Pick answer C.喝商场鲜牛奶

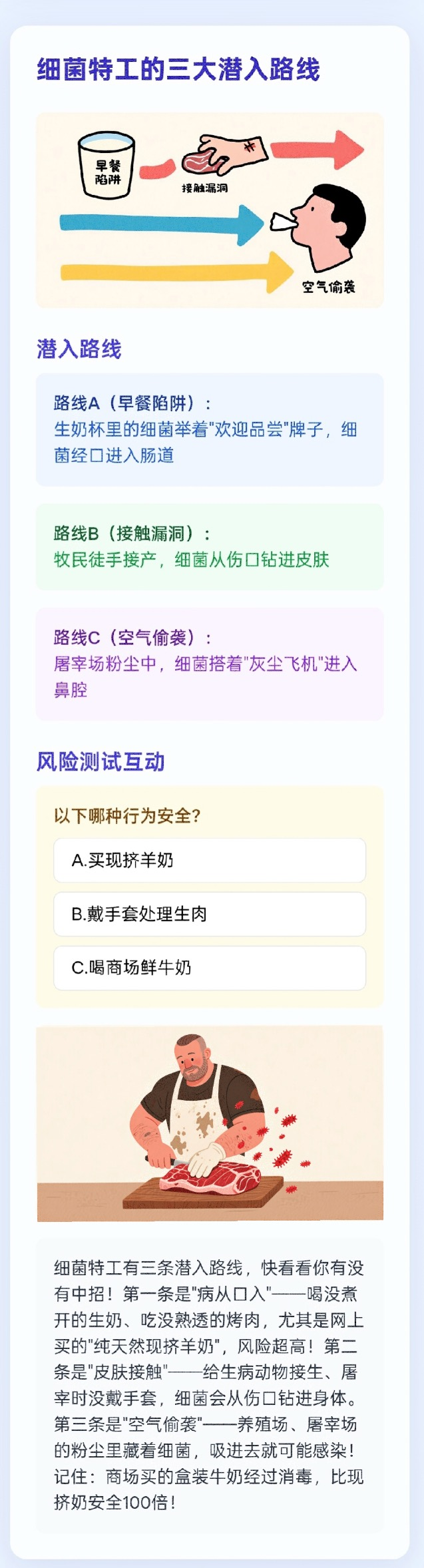pos(209,967)
